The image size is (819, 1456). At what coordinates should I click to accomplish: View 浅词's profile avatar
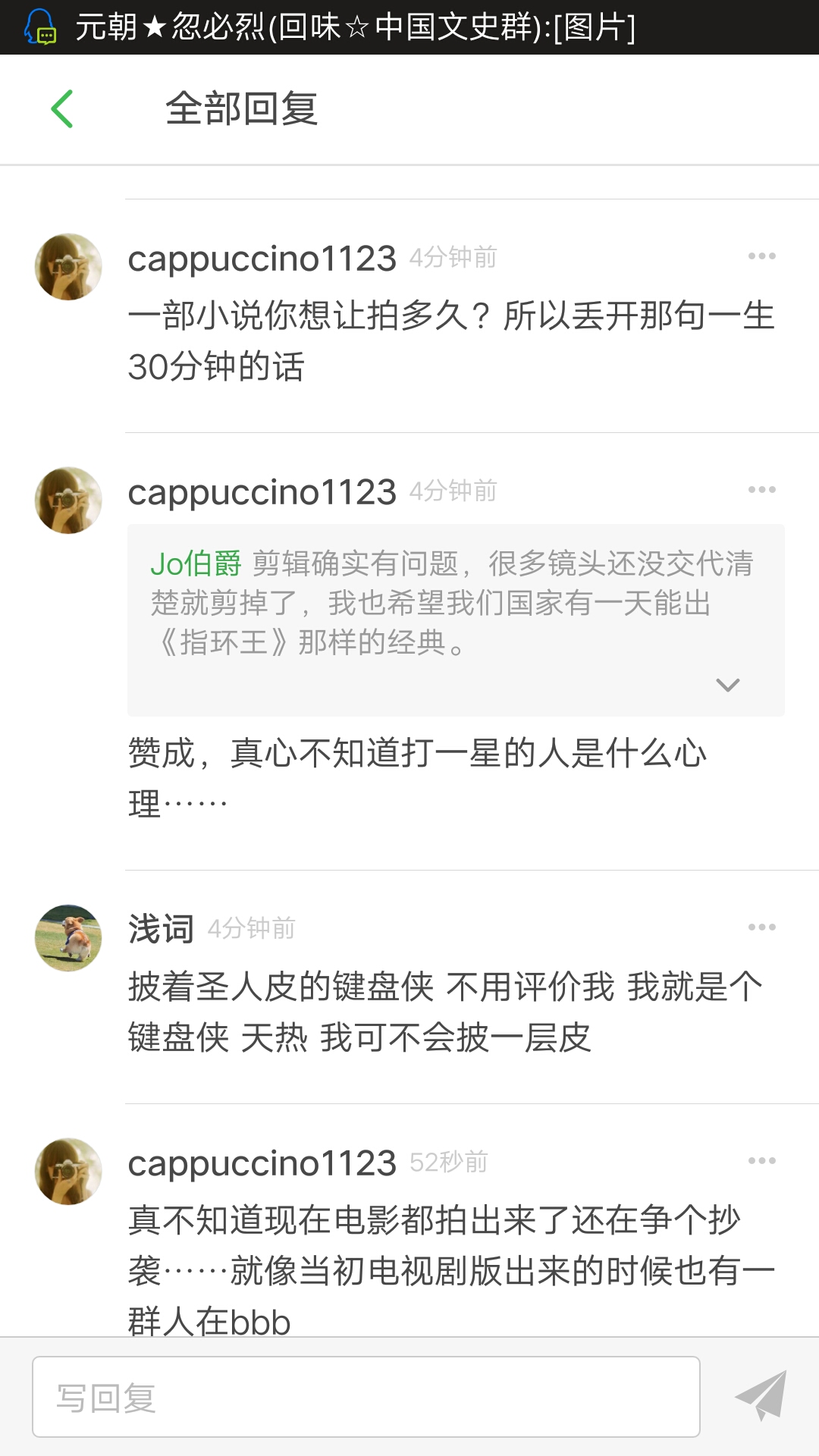68,938
